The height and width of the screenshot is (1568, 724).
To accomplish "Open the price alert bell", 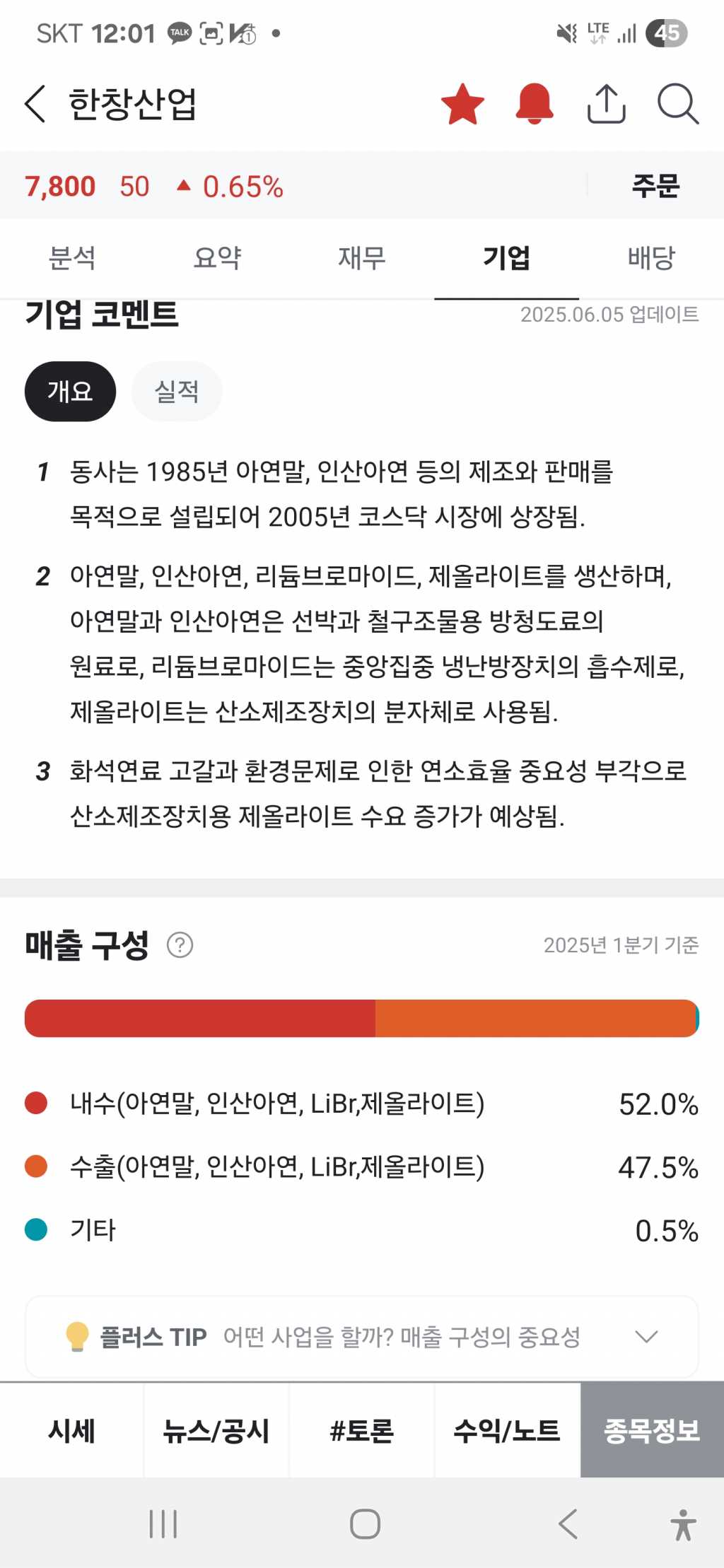I will click(535, 104).
